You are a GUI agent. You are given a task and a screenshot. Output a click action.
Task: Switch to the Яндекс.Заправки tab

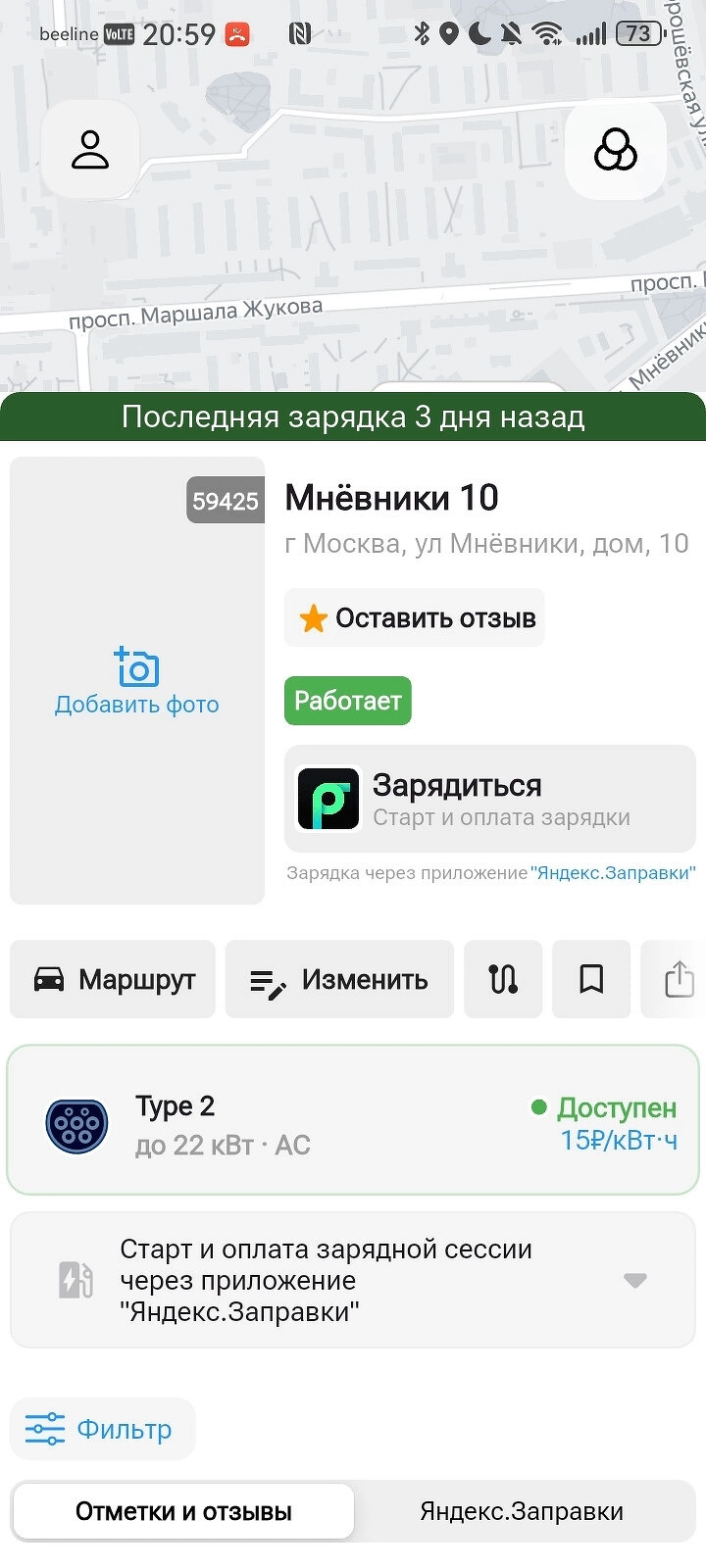point(522,1511)
